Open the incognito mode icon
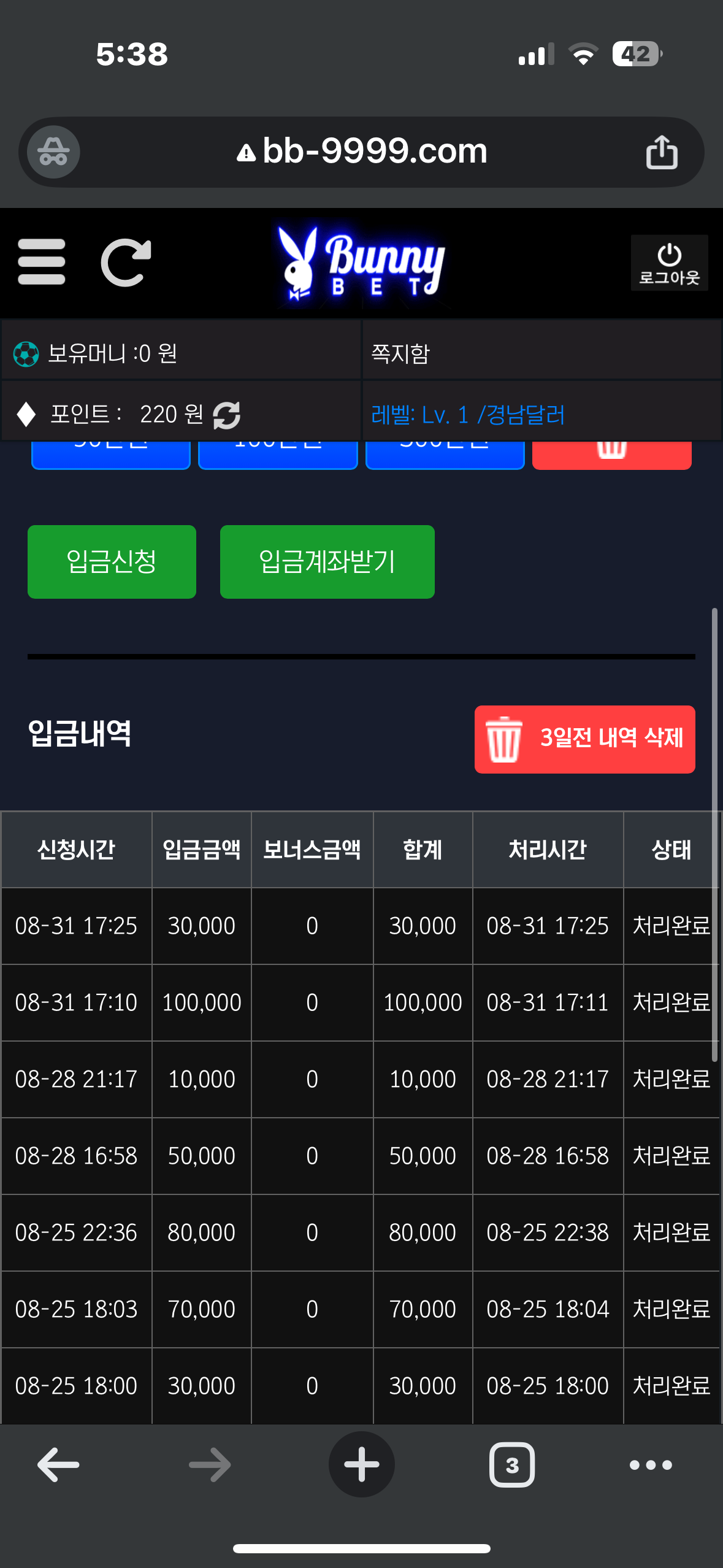Screen dimensions: 723x1568 (54, 152)
